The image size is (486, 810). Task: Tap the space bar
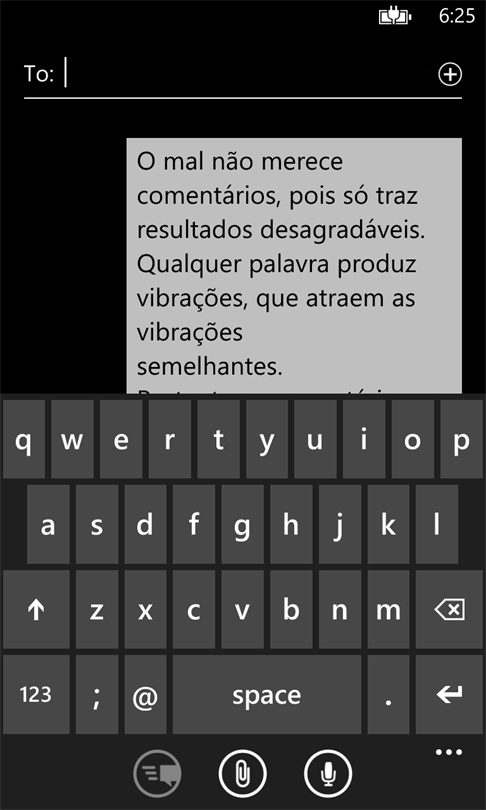tap(266, 695)
